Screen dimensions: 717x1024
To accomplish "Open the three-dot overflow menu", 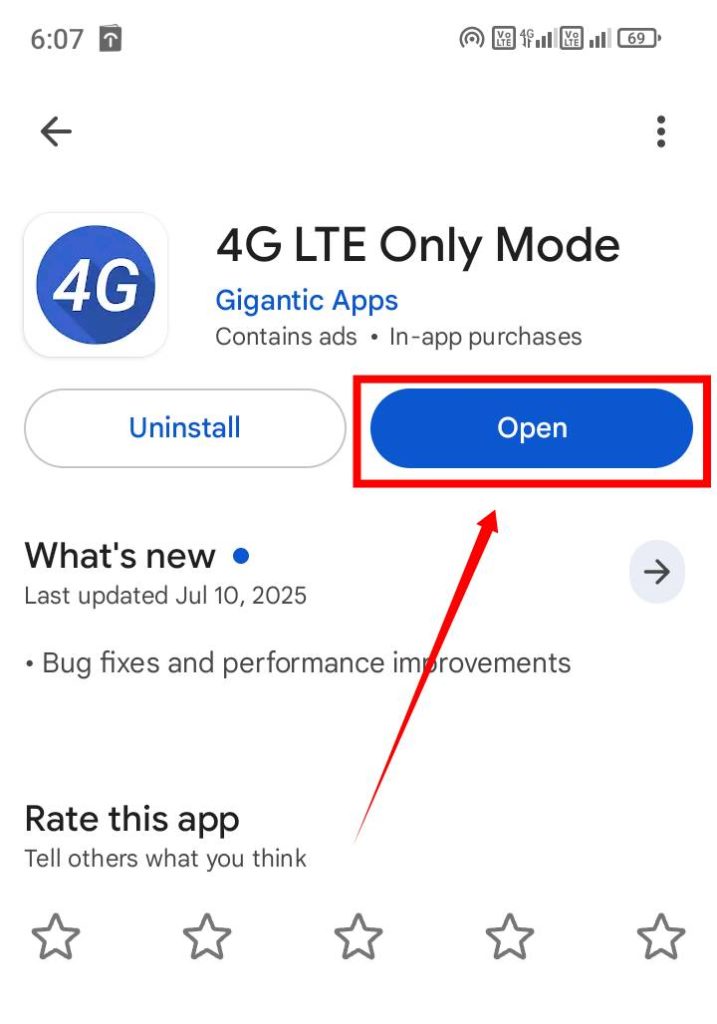I will [x=660, y=131].
